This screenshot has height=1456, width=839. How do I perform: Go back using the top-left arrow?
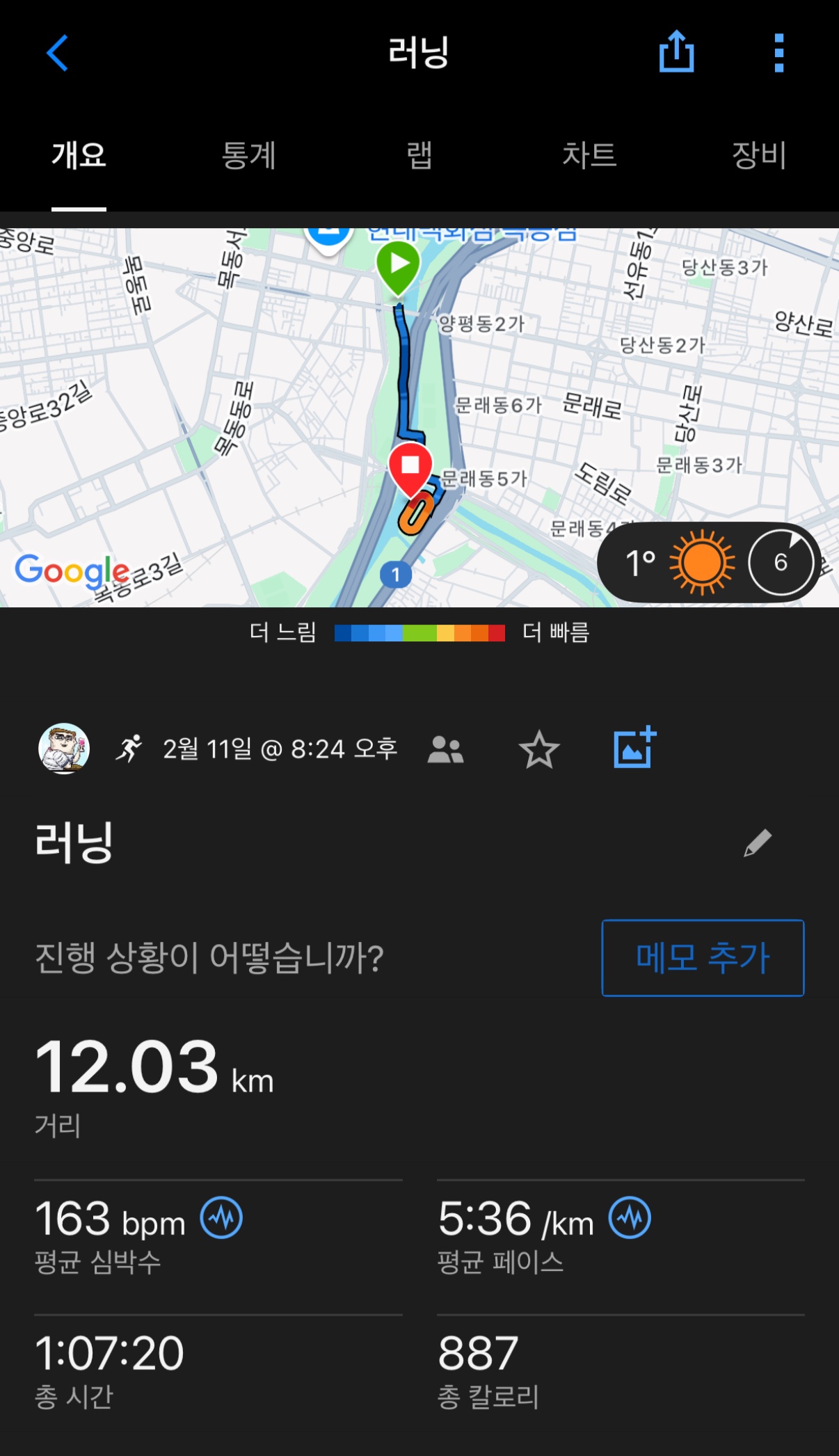(x=57, y=53)
